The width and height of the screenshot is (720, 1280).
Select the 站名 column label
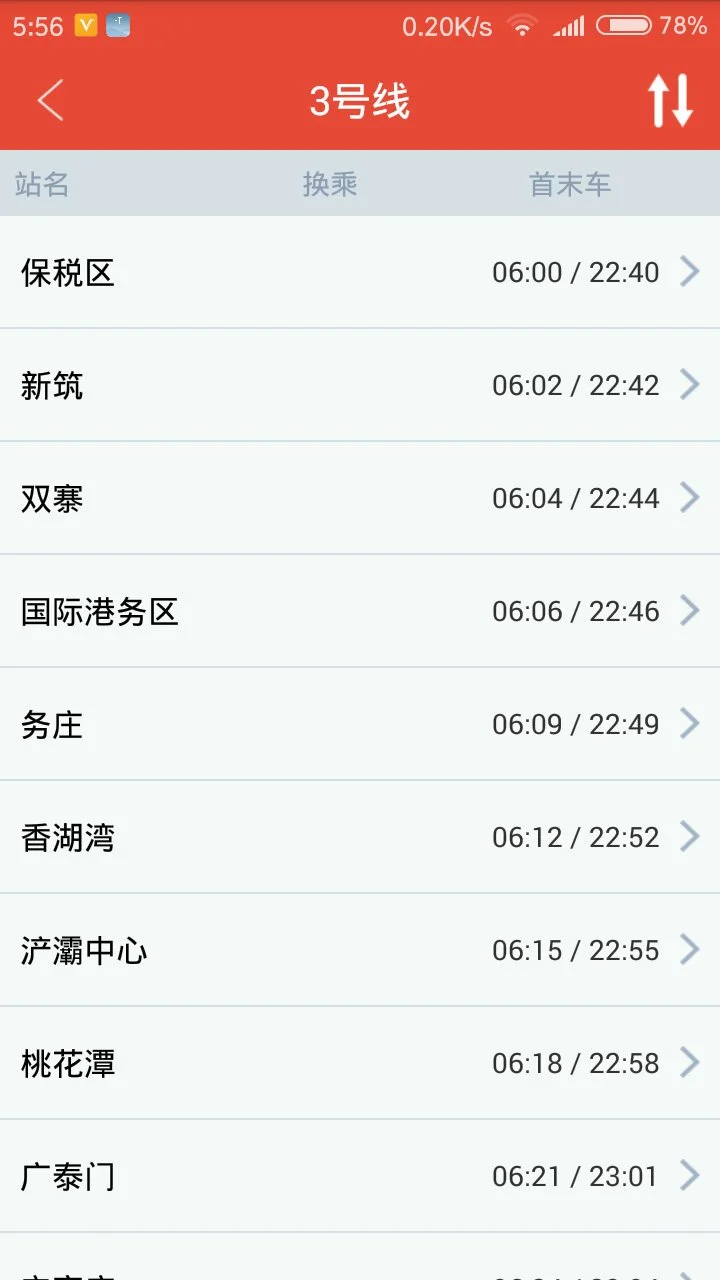pyautogui.click(x=42, y=183)
